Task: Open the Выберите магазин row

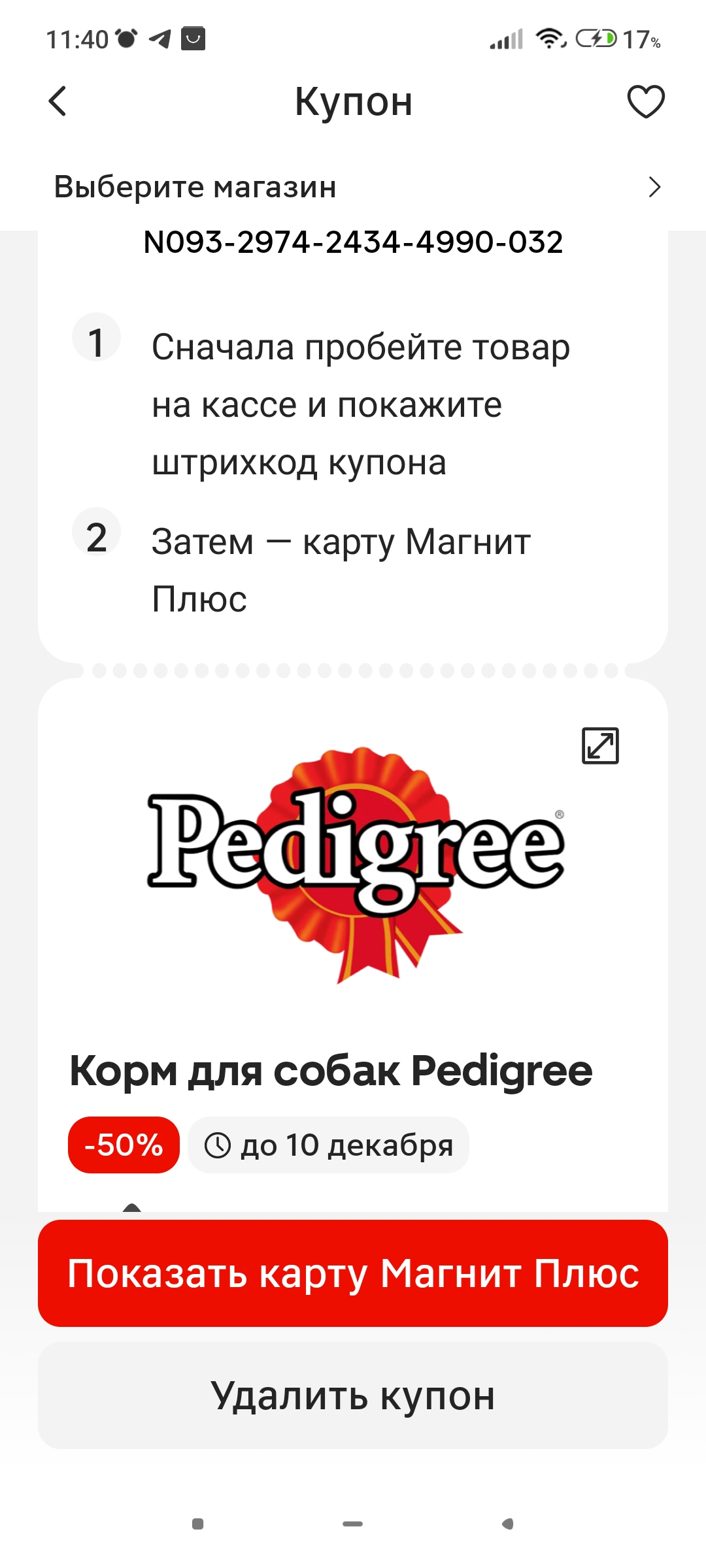Action: [x=353, y=187]
